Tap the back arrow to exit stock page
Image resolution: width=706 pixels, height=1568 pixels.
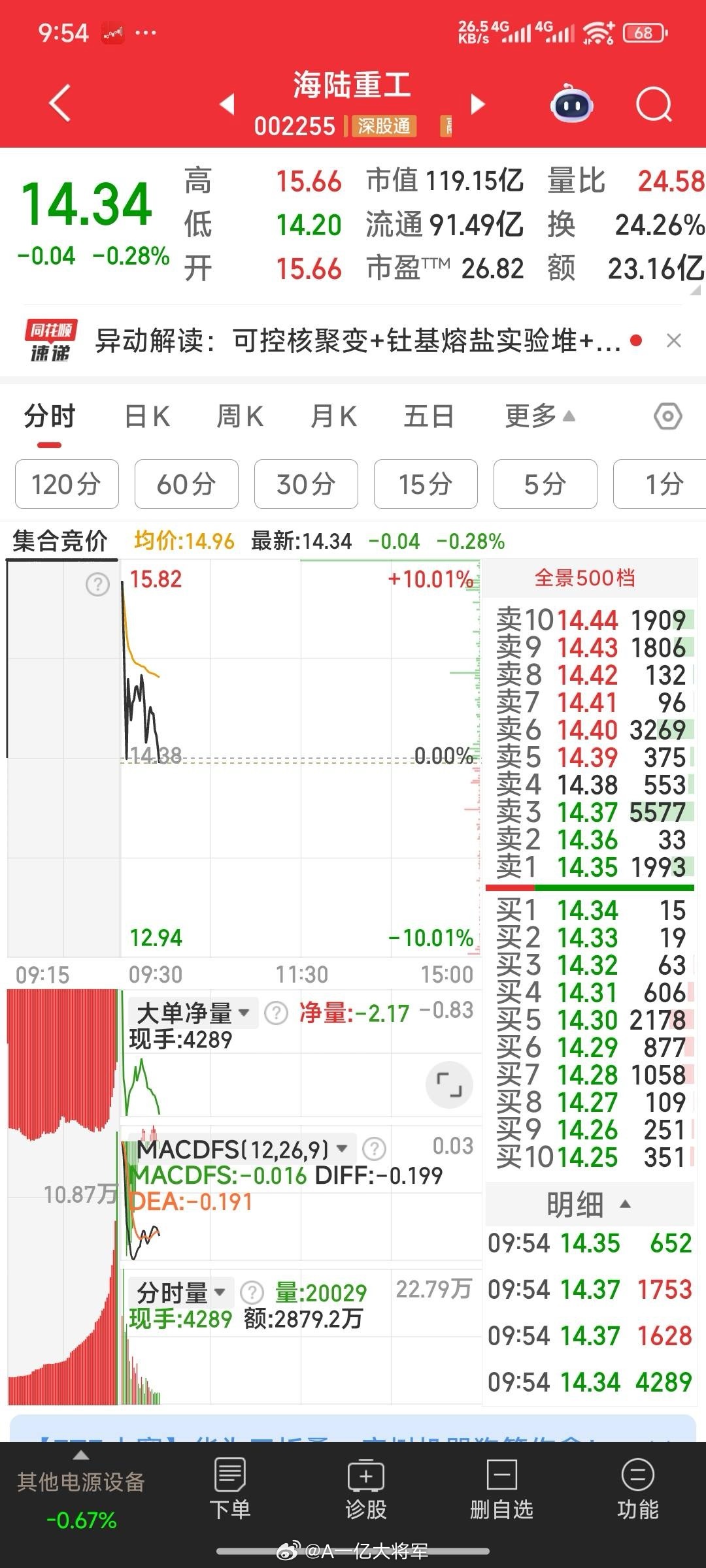(x=59, y=103)
